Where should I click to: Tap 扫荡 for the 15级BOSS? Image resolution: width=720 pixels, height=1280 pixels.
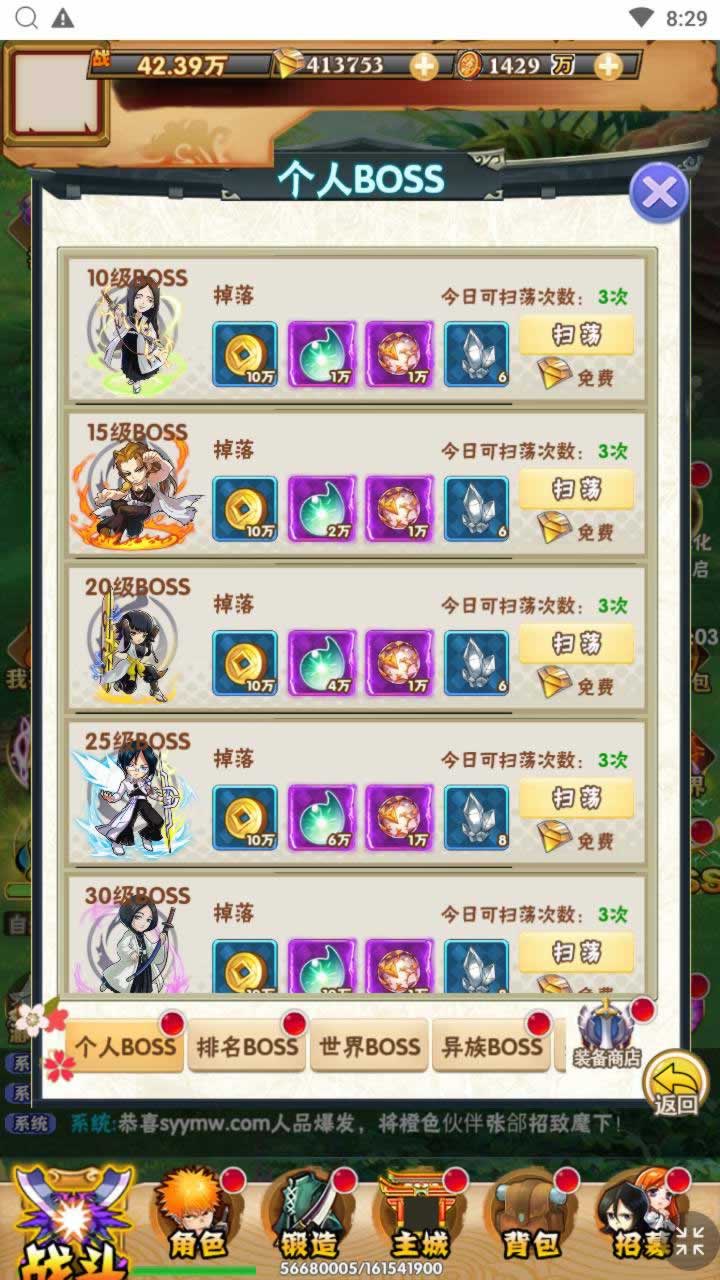click(575, 489)
